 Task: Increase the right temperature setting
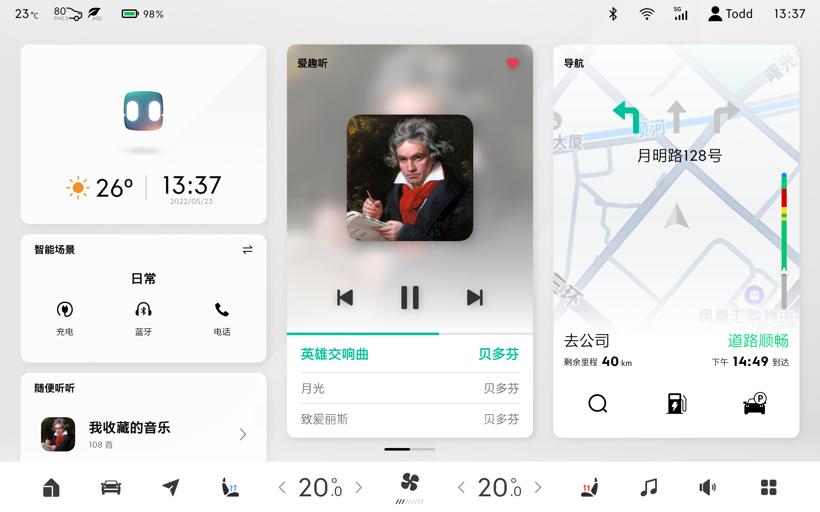click(538, 487)
